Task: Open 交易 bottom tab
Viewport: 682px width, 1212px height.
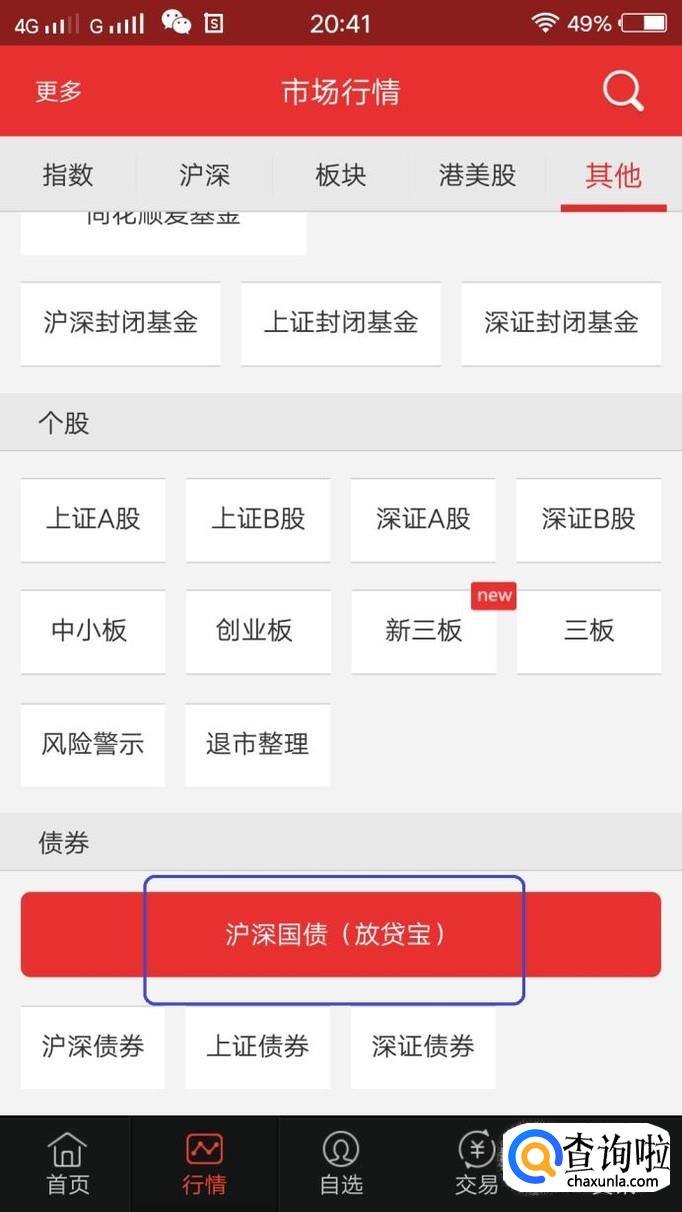Action: point(476,1165)
